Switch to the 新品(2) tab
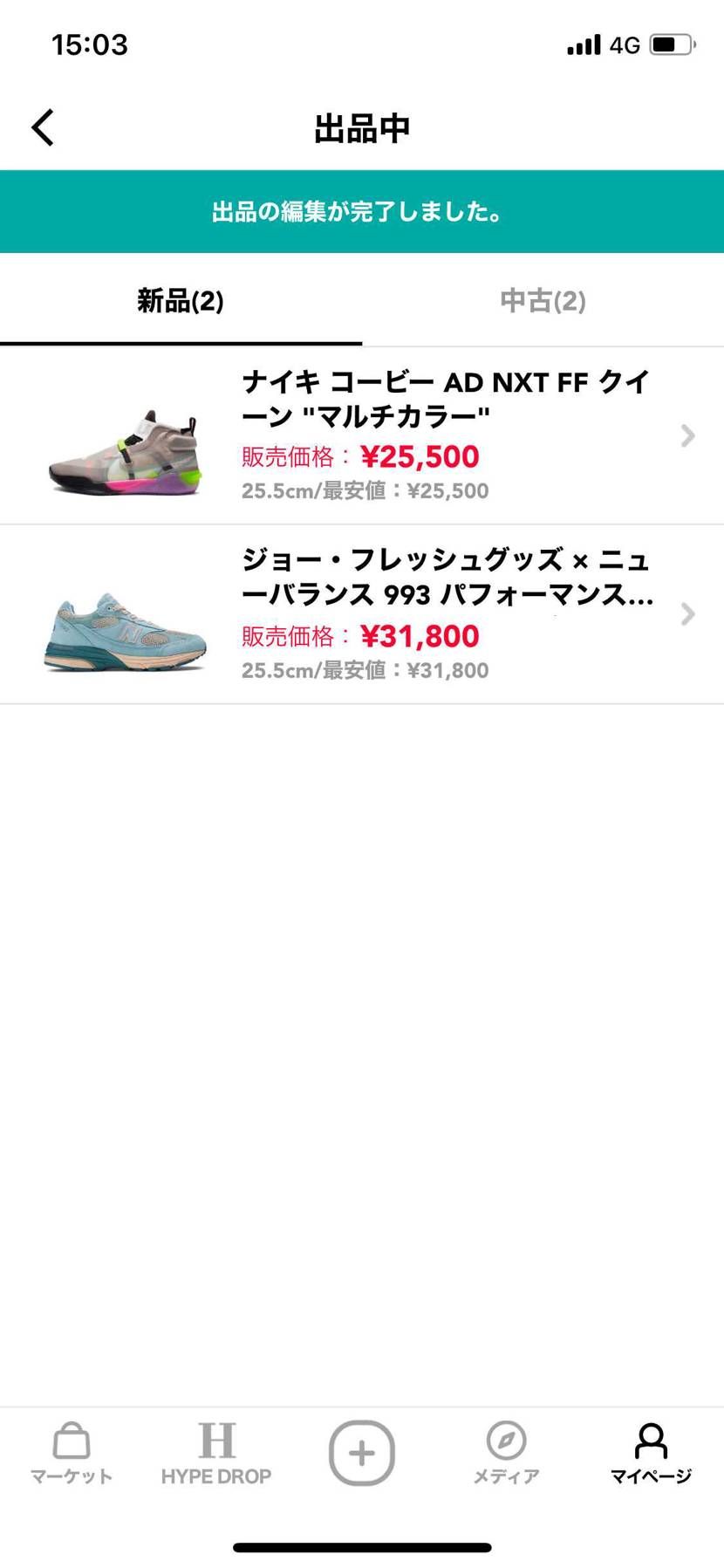The image size is (724, 1568). click(x=181, y=300)
